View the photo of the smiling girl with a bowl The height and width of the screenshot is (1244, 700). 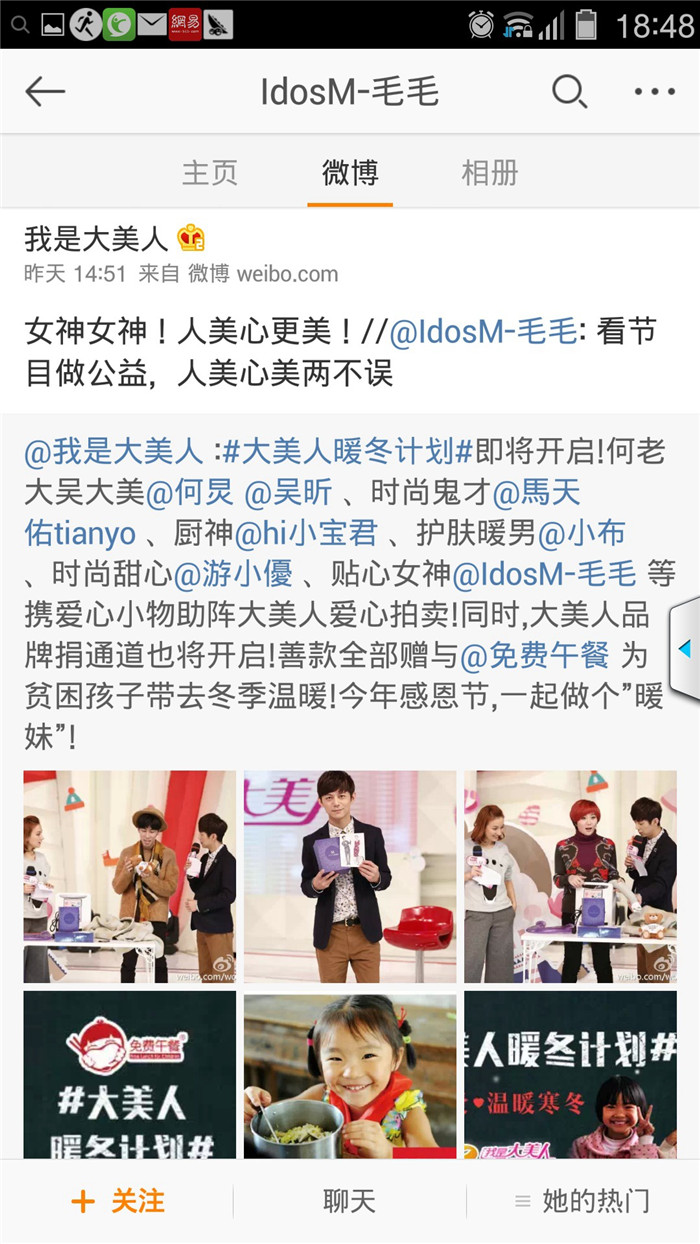coord(349,1075)
